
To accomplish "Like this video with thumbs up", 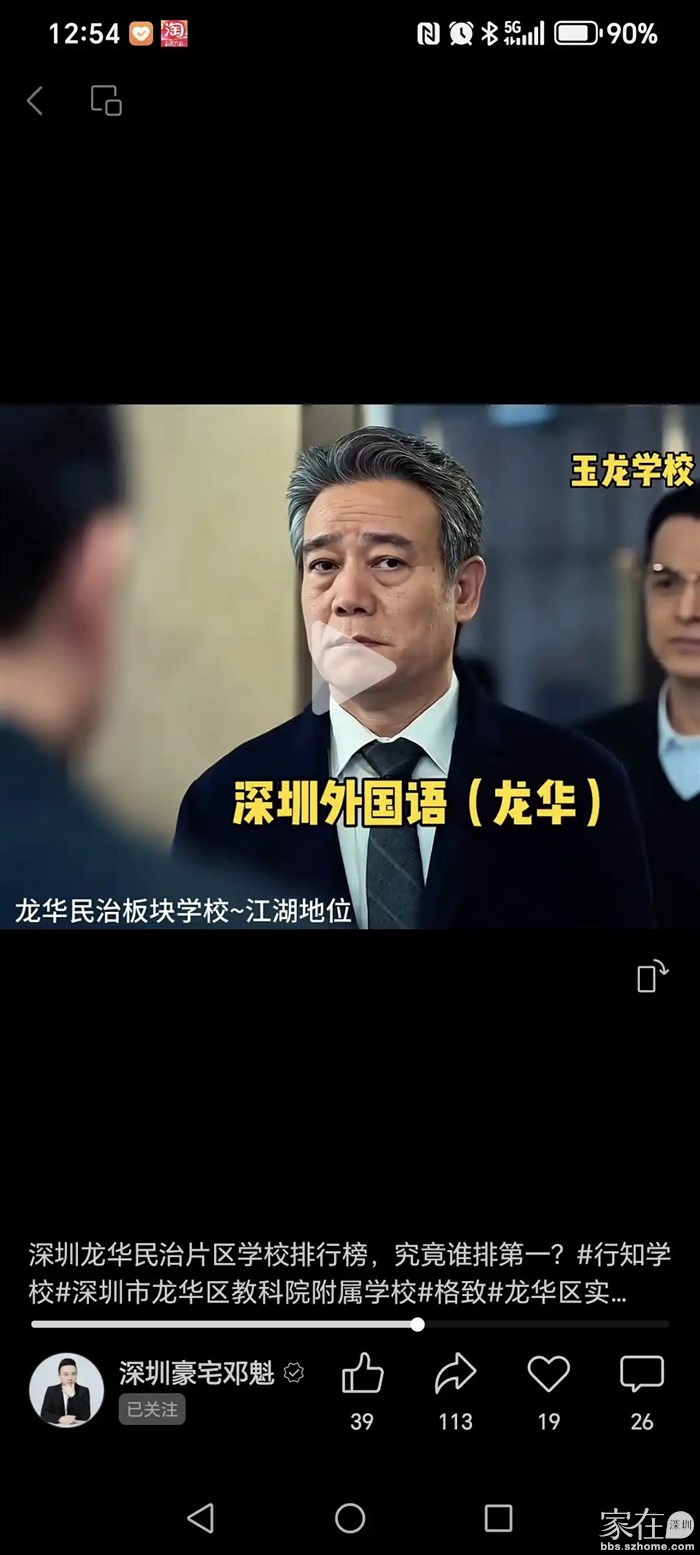I will [362, 1374].
